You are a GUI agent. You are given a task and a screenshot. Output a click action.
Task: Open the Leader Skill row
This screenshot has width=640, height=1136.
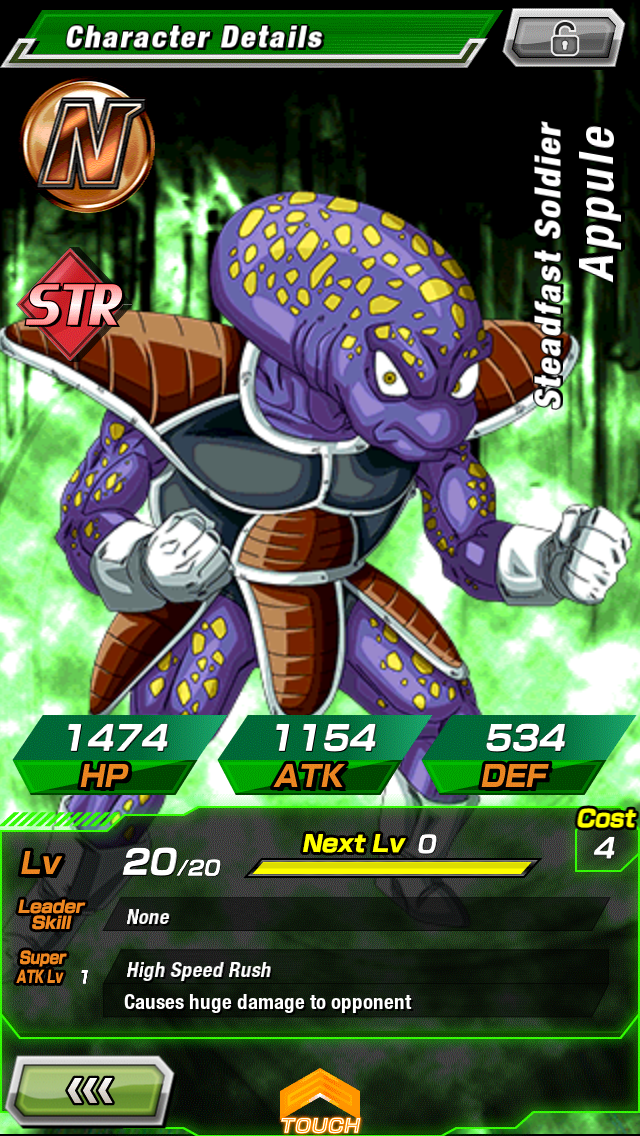(357, 916)
